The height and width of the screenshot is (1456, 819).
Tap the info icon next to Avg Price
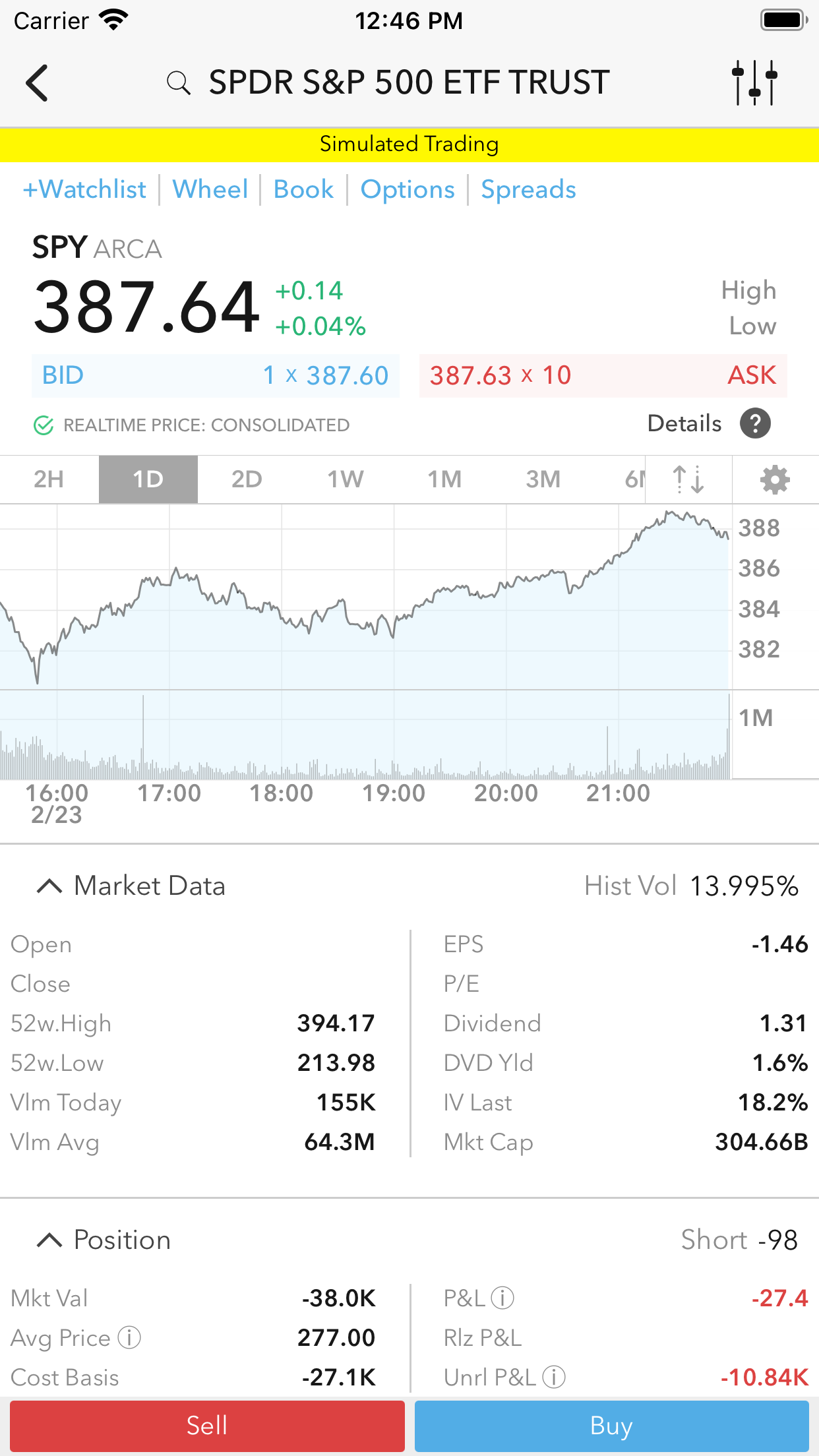(129, 1338)
